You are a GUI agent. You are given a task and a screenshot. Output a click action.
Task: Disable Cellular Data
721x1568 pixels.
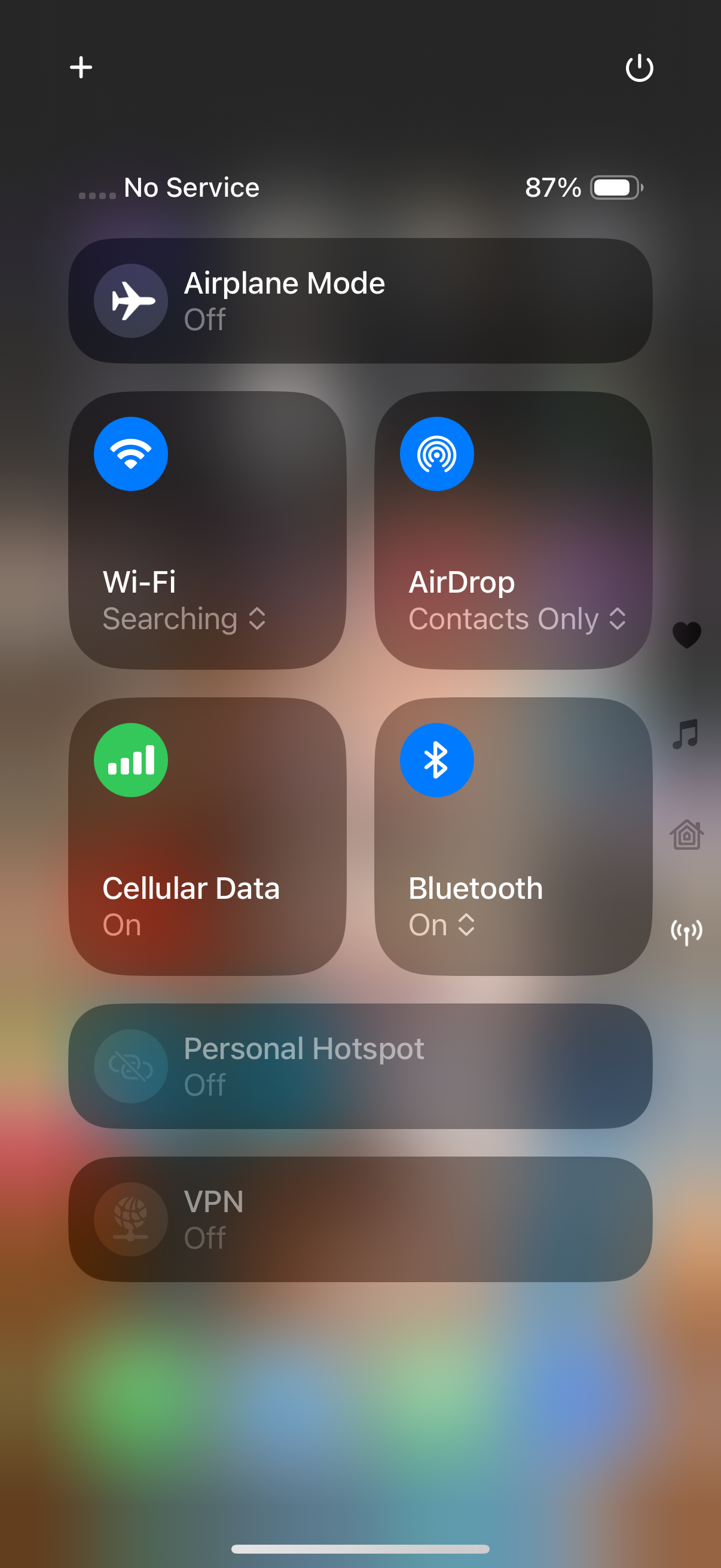click(x=131, y=760)
